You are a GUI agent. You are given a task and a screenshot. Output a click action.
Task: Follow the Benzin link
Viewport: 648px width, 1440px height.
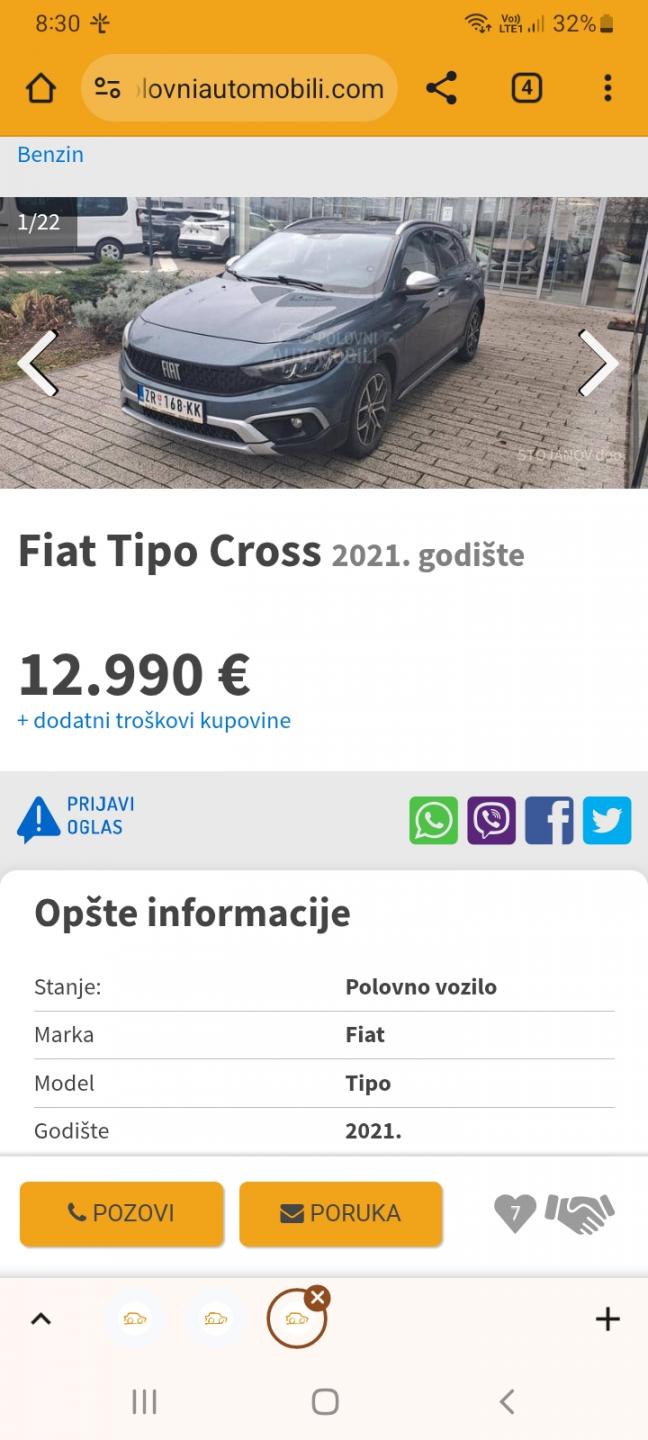pyautogui.click(x=50, y=154)
